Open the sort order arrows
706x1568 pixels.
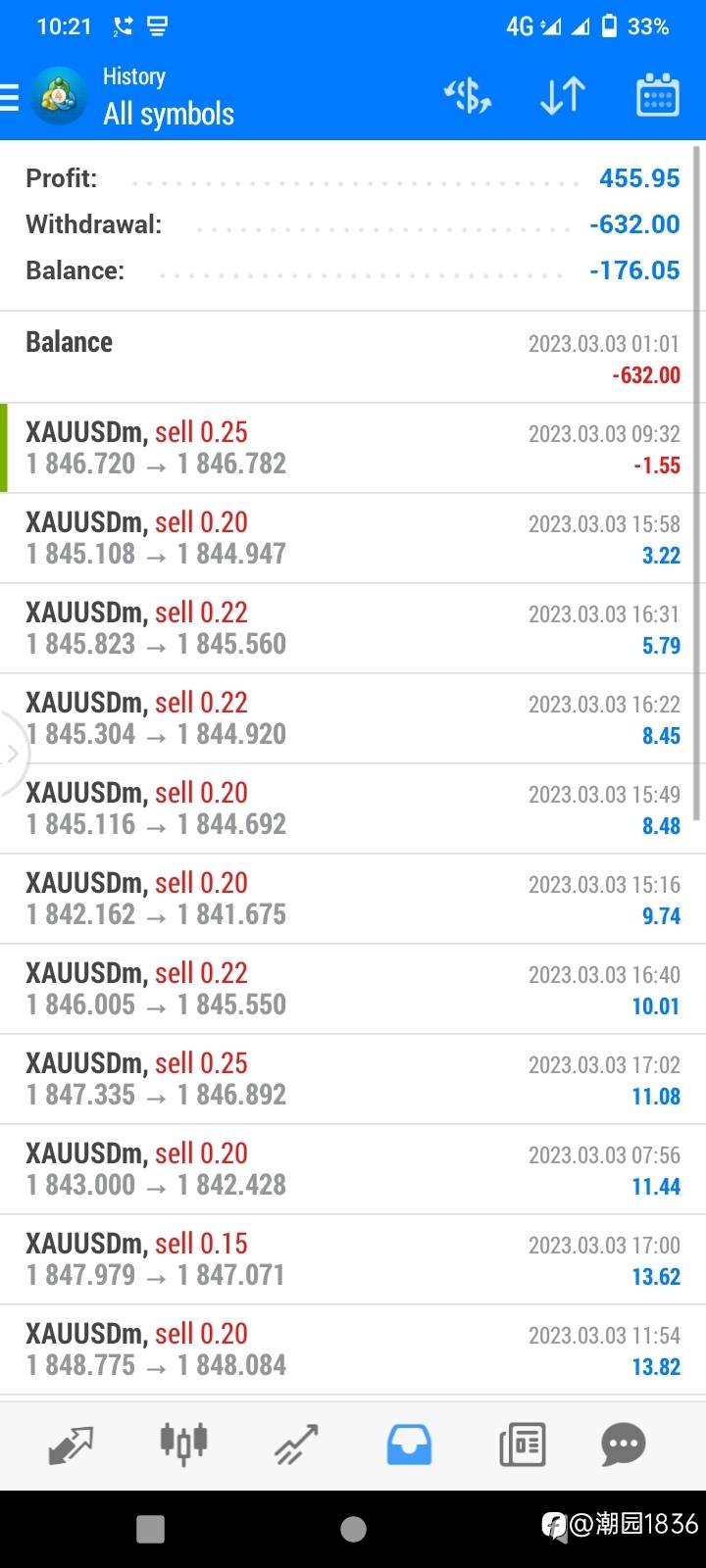[563, 96]
